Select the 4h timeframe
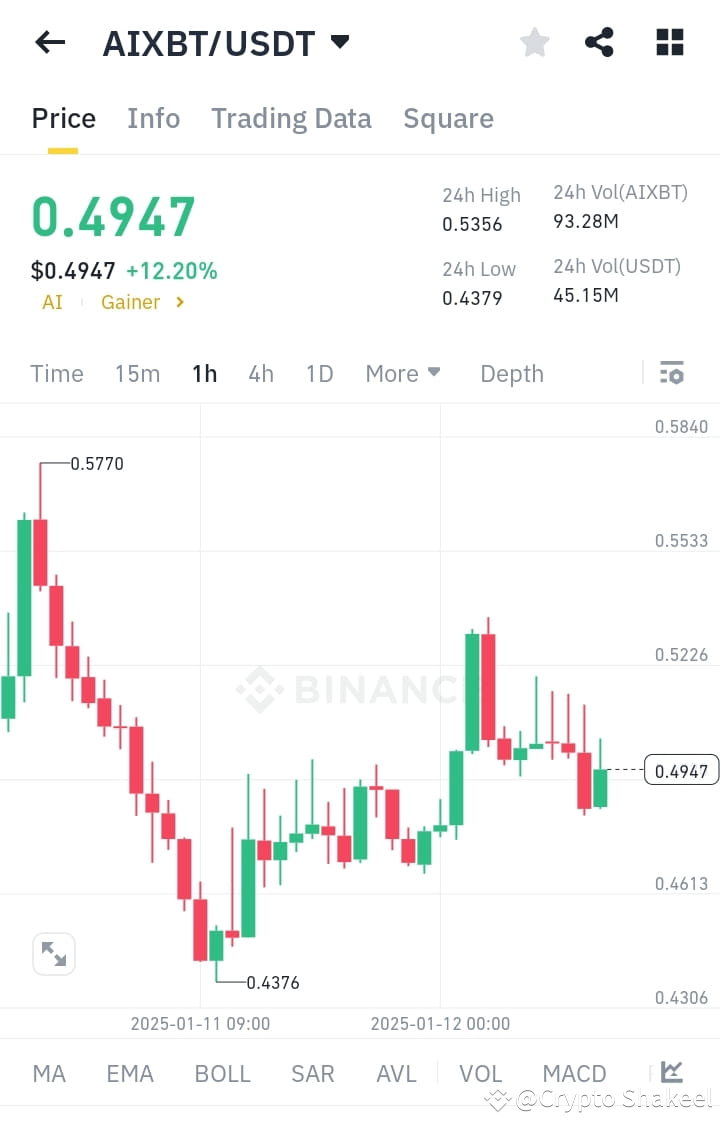Viewport: 720px width, 1121px height. [x=260, y=372]
